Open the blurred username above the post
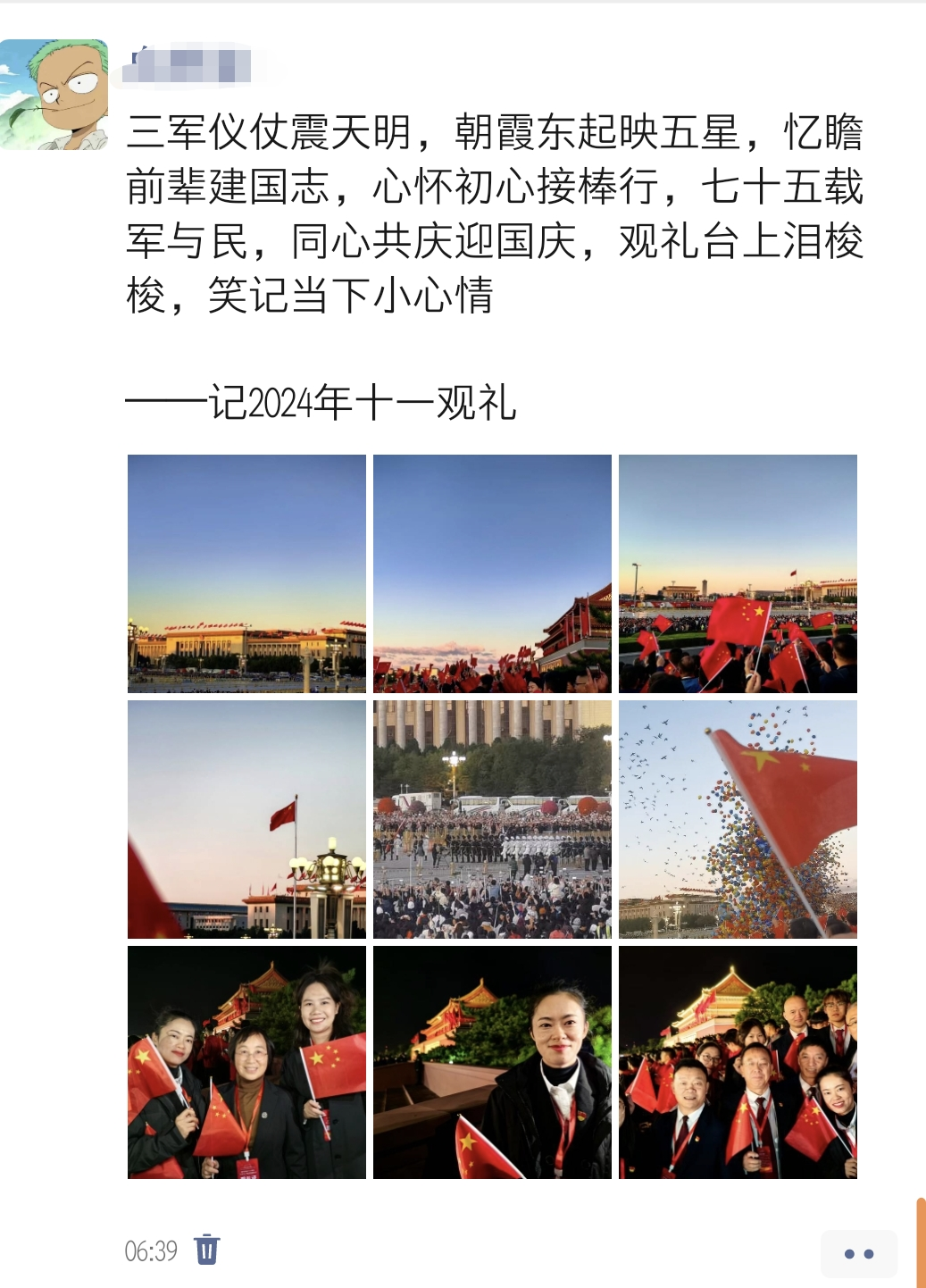 coord(186,67)
